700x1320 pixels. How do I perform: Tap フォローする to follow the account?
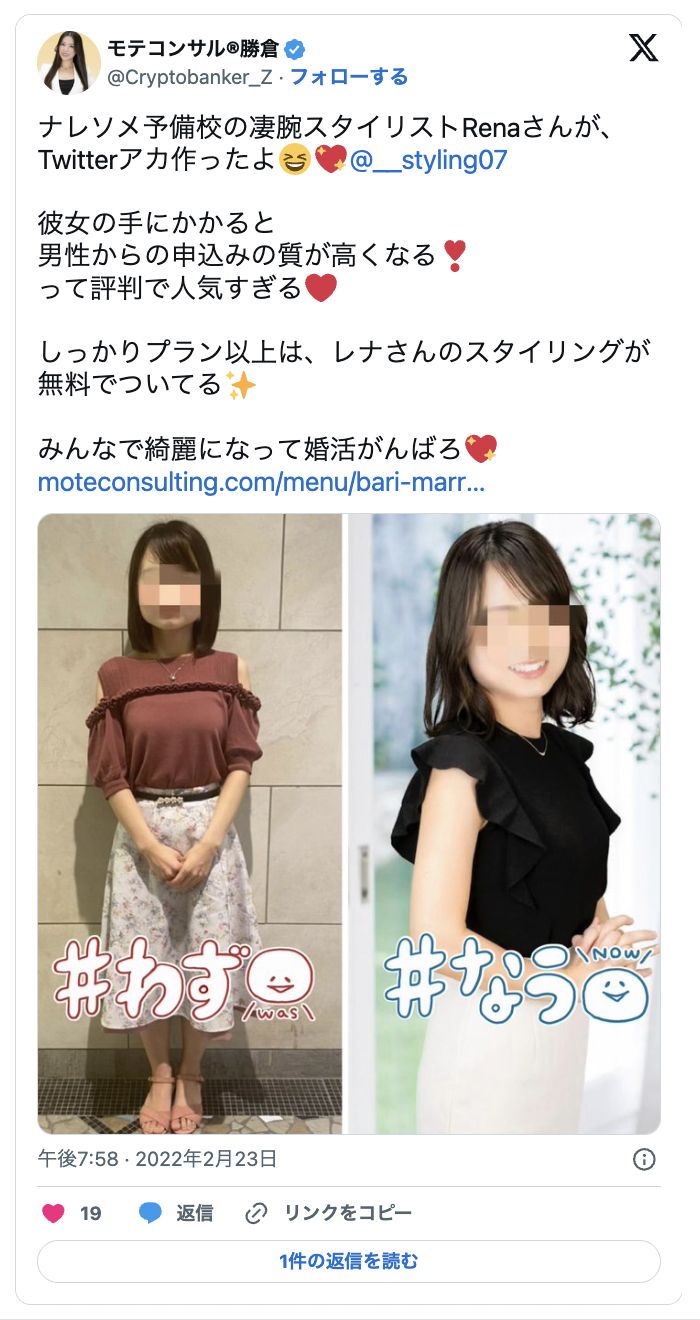[x=349, y=77]
